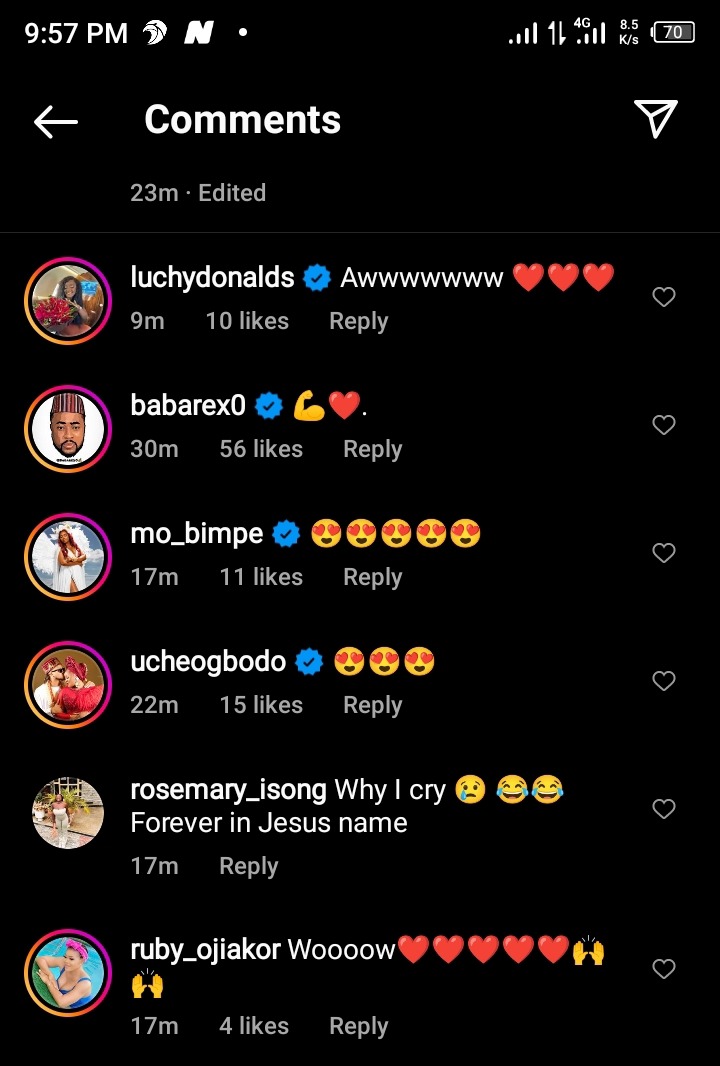
Task: Open the share/send paper plane icon
Action: (656, 120)
